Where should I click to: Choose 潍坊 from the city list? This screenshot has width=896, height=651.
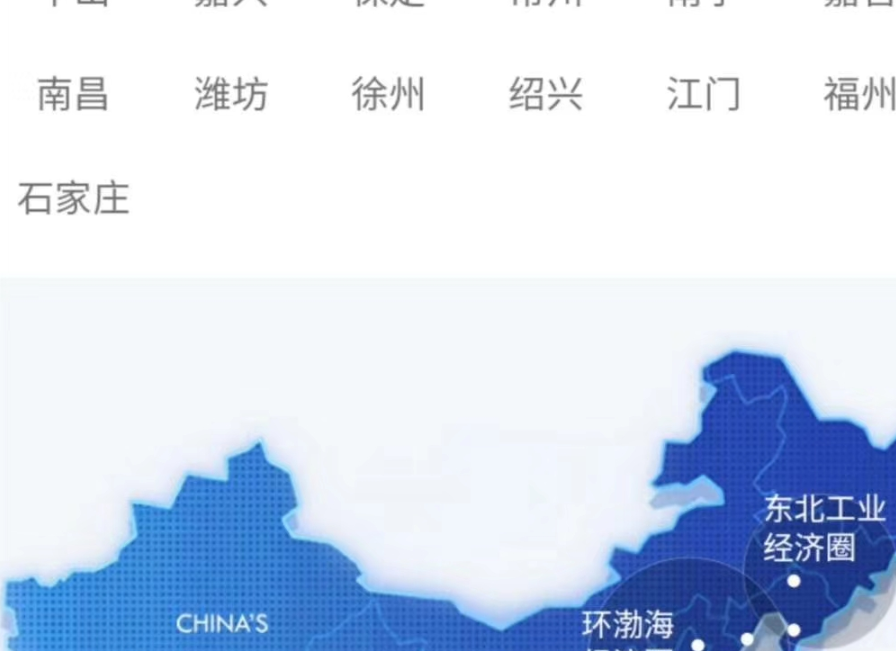(x=231, y=95)
